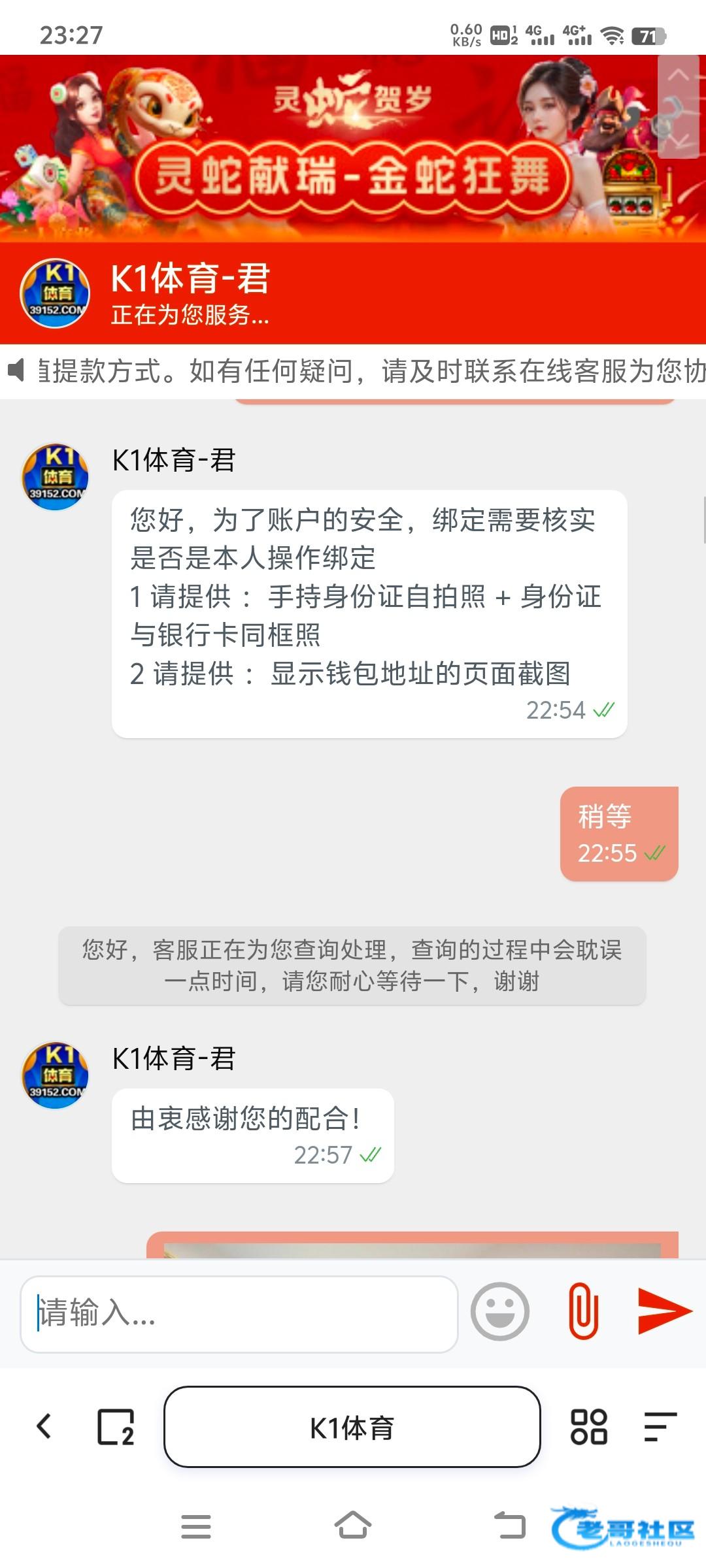706x1568 pixels.
Task: Tap the message input field
Action: coord(239,1314)
